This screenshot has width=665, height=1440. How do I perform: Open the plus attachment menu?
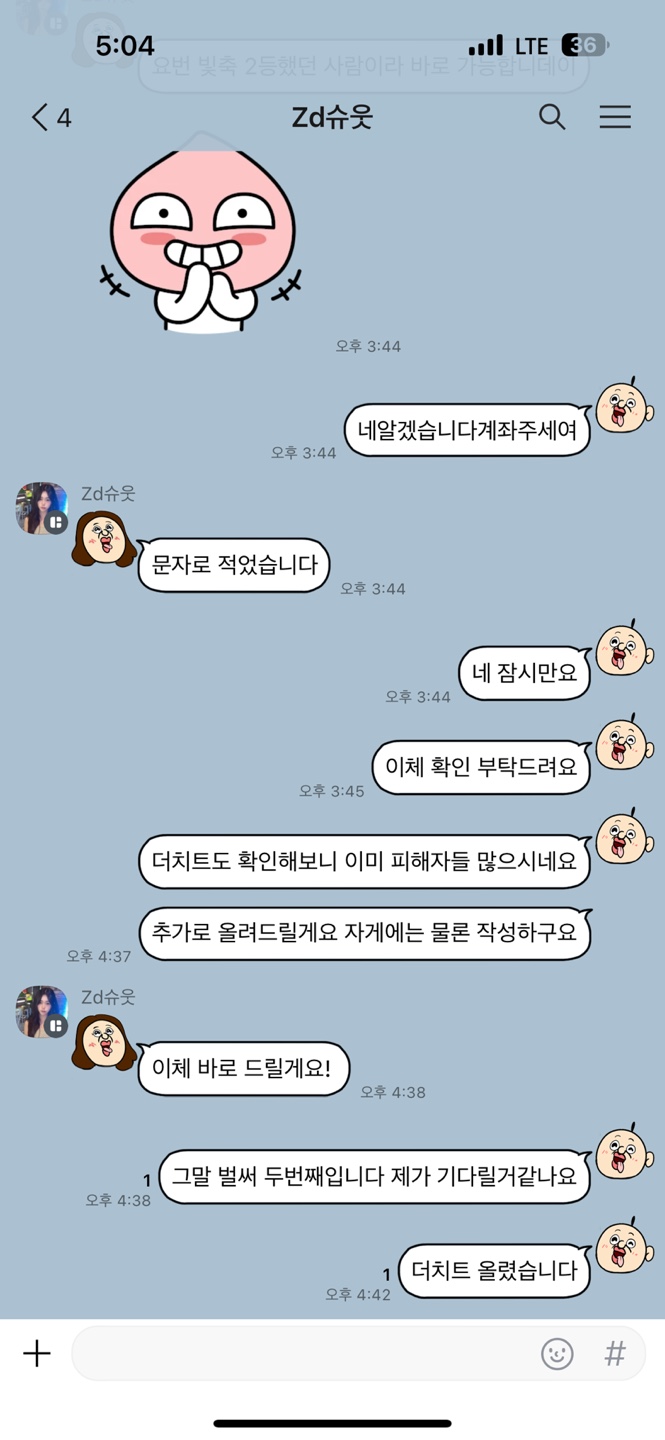coord(37,1353)
